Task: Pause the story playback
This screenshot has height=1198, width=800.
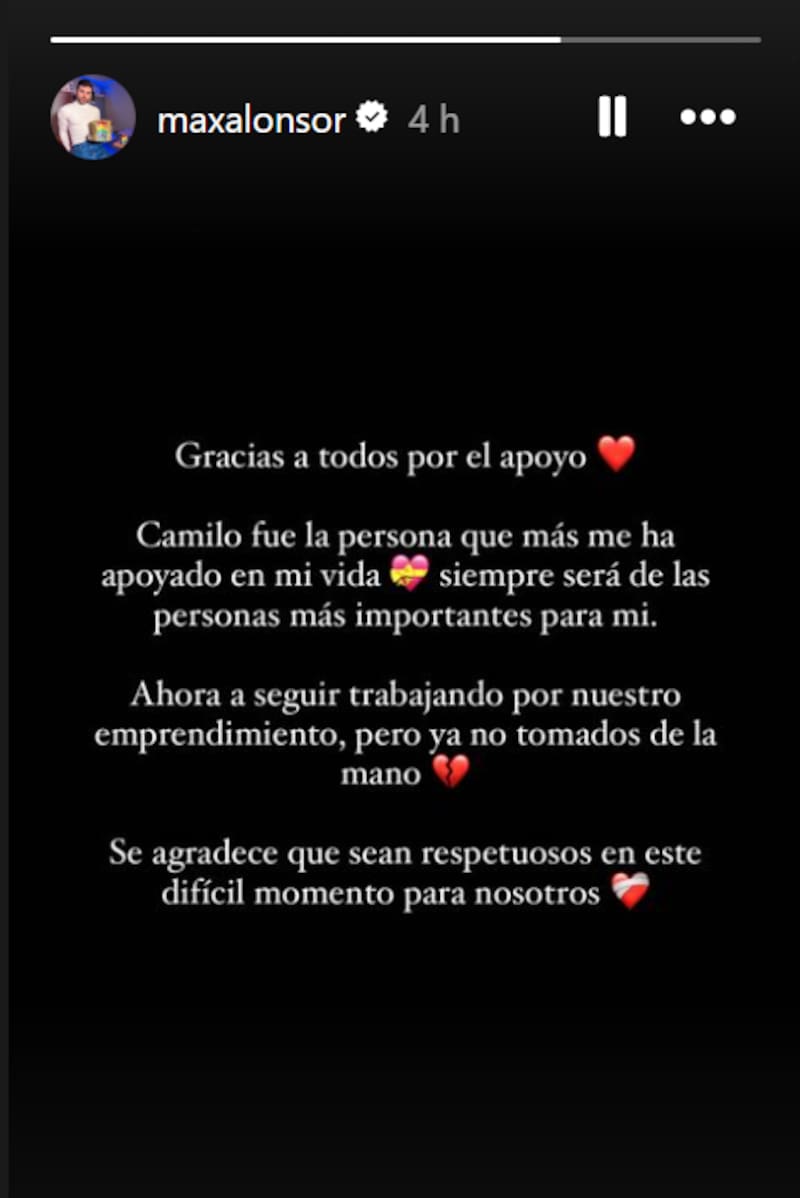Action: (x=612, y=118)
